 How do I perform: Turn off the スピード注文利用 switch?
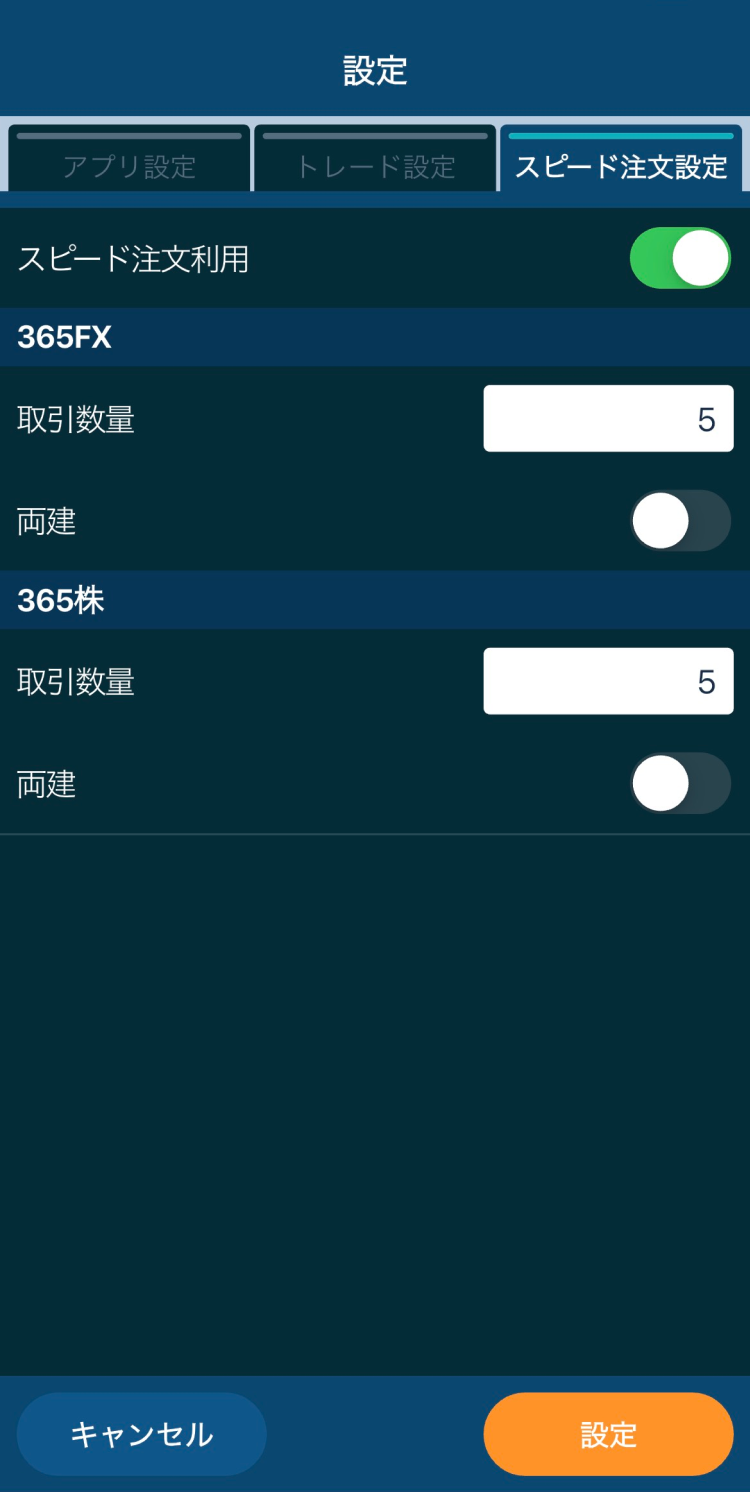click(x=680, y=258)
